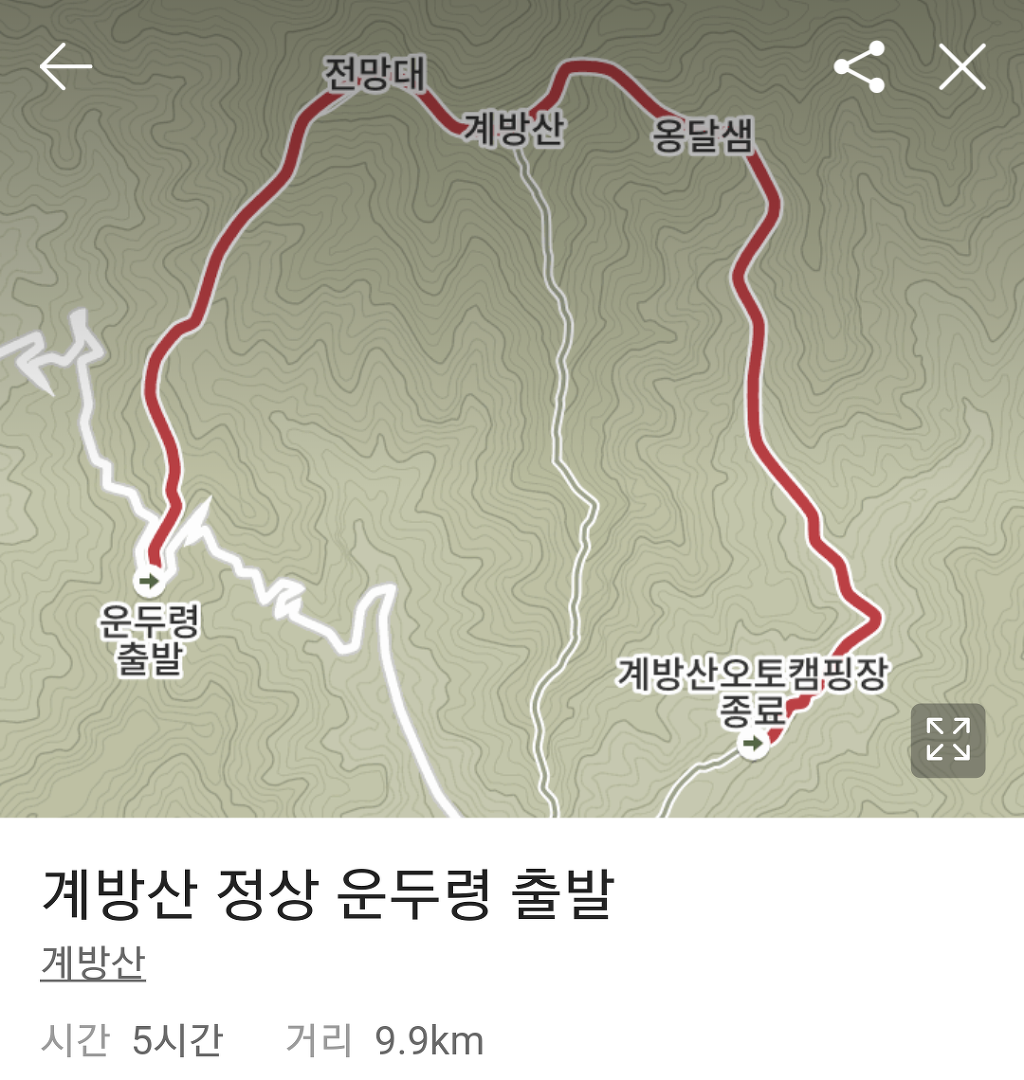Open the underlined 계방산 mountain link
This screenshot has width=1024, height=1080.
click(x=93, y=964)
